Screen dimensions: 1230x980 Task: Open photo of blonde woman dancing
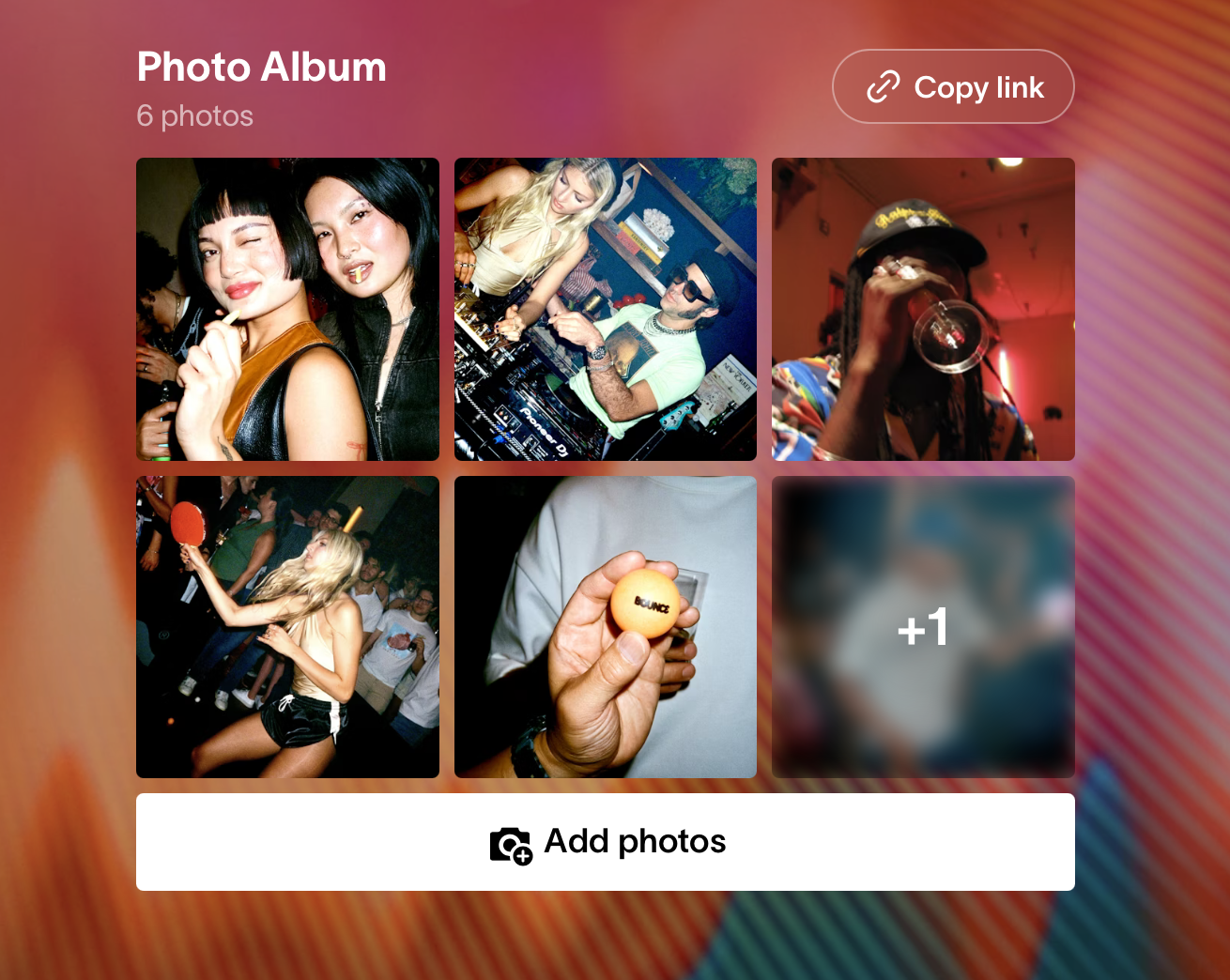click(x=287, y=627)
